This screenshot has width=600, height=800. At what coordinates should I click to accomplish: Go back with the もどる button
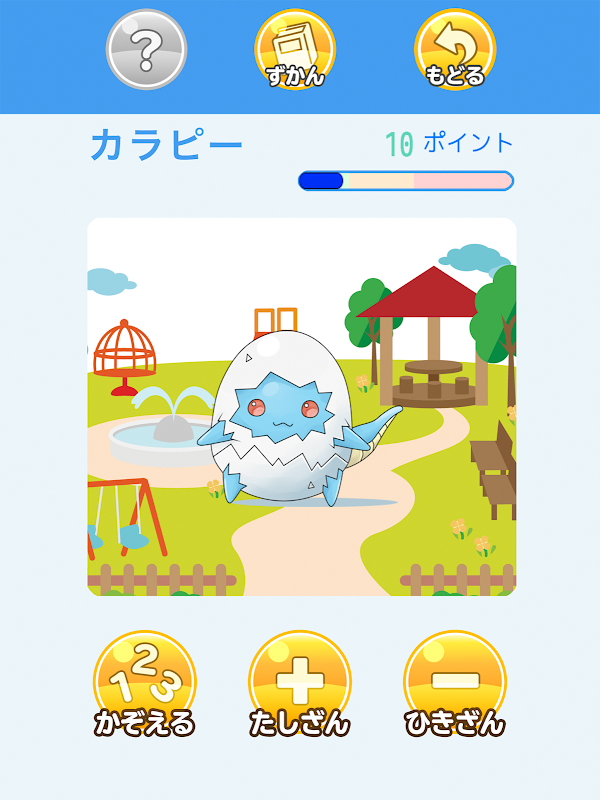pyautogui.click(x=455, y=50)
